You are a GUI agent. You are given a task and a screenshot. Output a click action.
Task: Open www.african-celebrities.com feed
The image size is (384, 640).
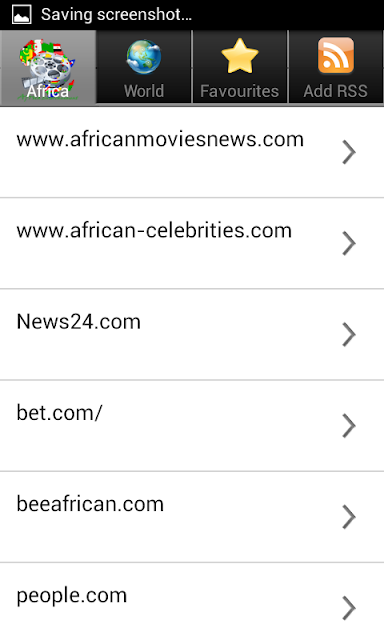(192, 244)
